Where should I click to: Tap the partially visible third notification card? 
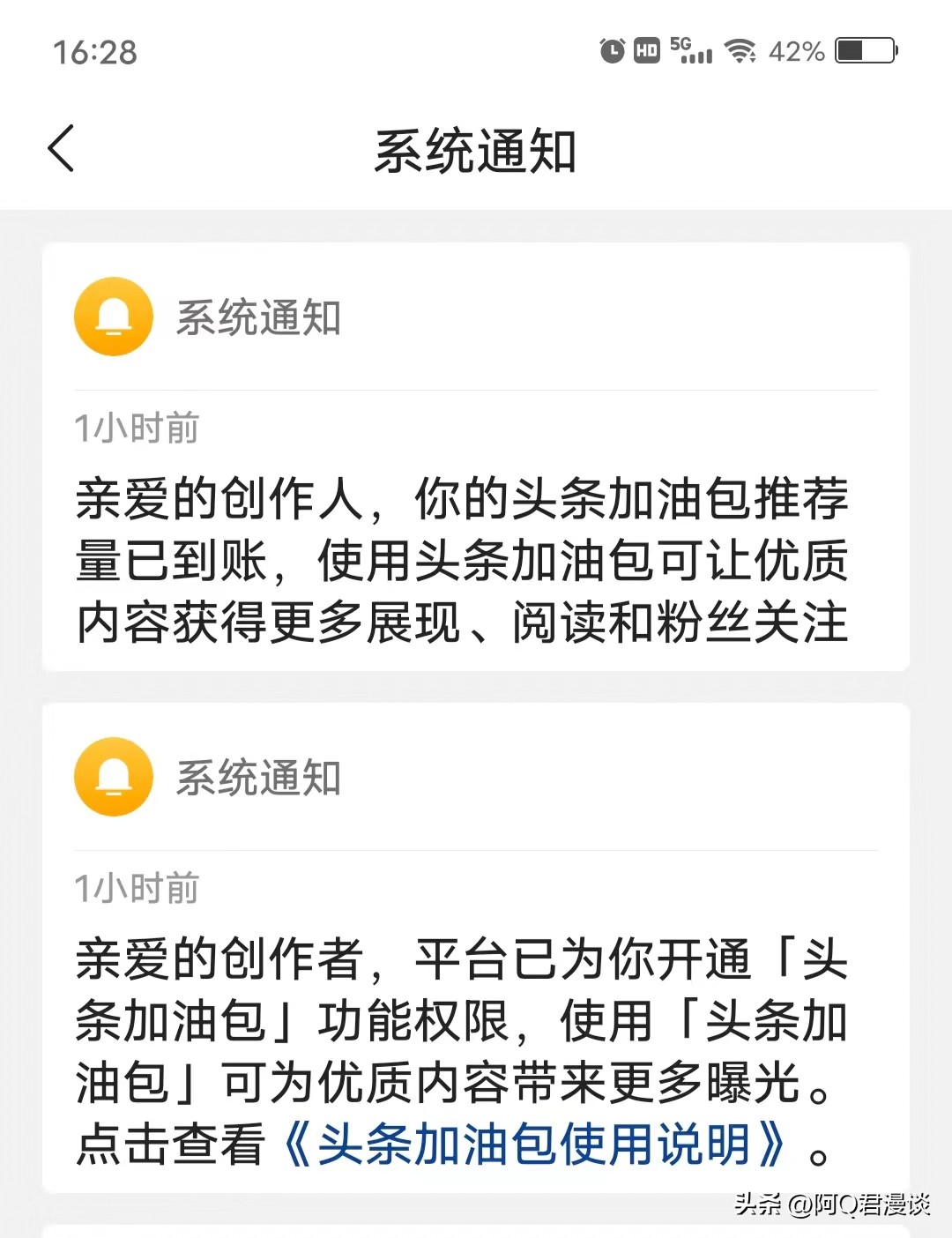click(x=476, y=1230)
